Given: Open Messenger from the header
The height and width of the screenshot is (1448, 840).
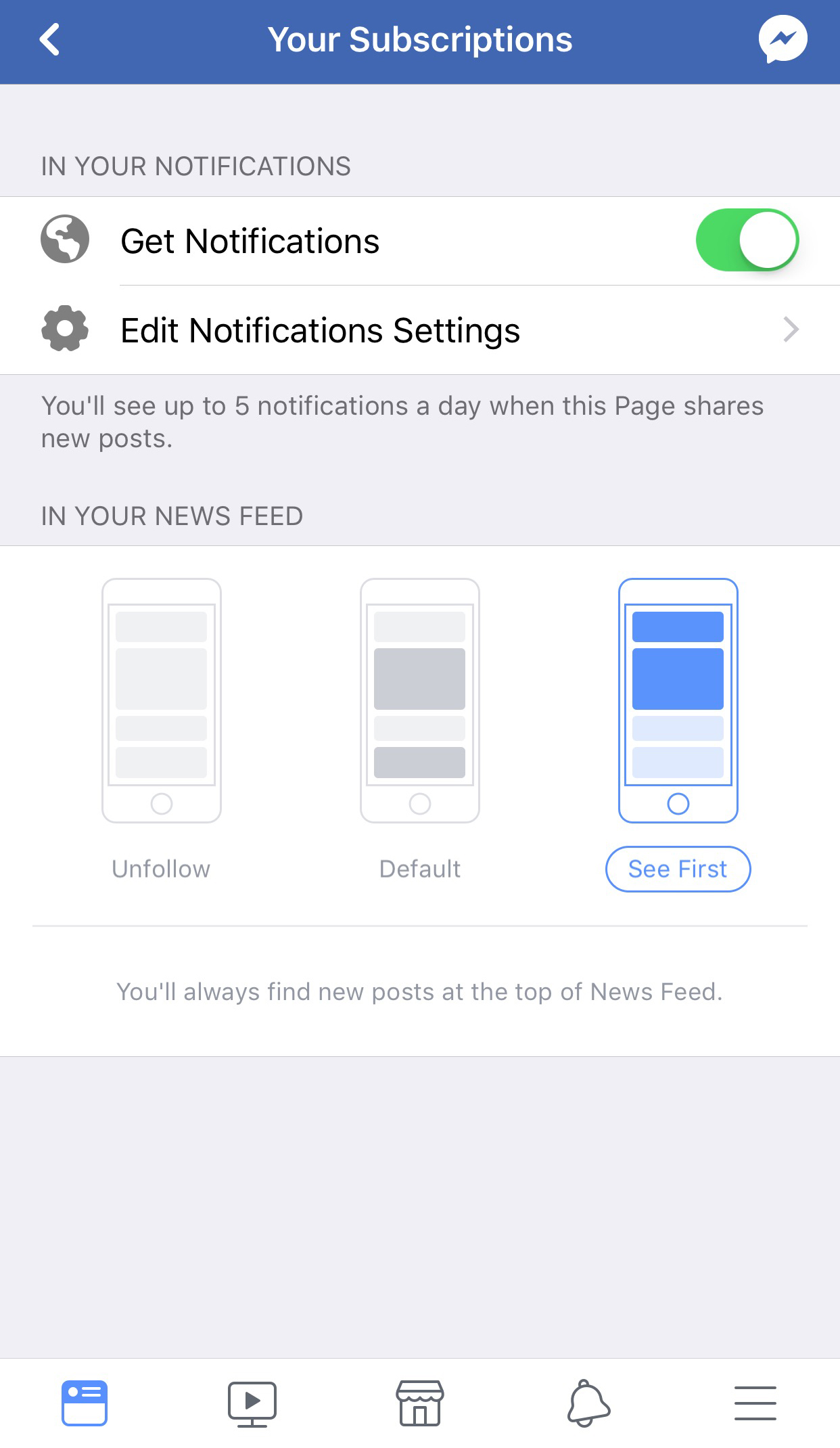Looking at the screenshot, I should [x=783, y=39].
